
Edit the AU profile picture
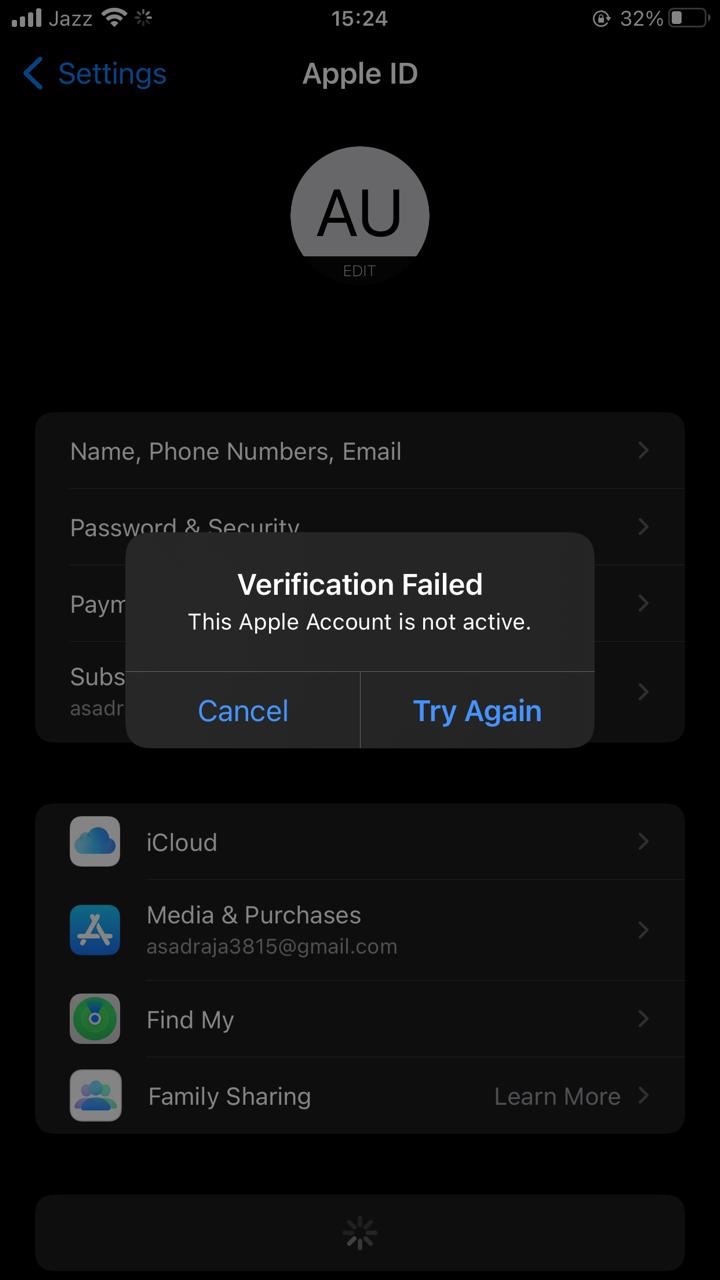tap(360, 216)
